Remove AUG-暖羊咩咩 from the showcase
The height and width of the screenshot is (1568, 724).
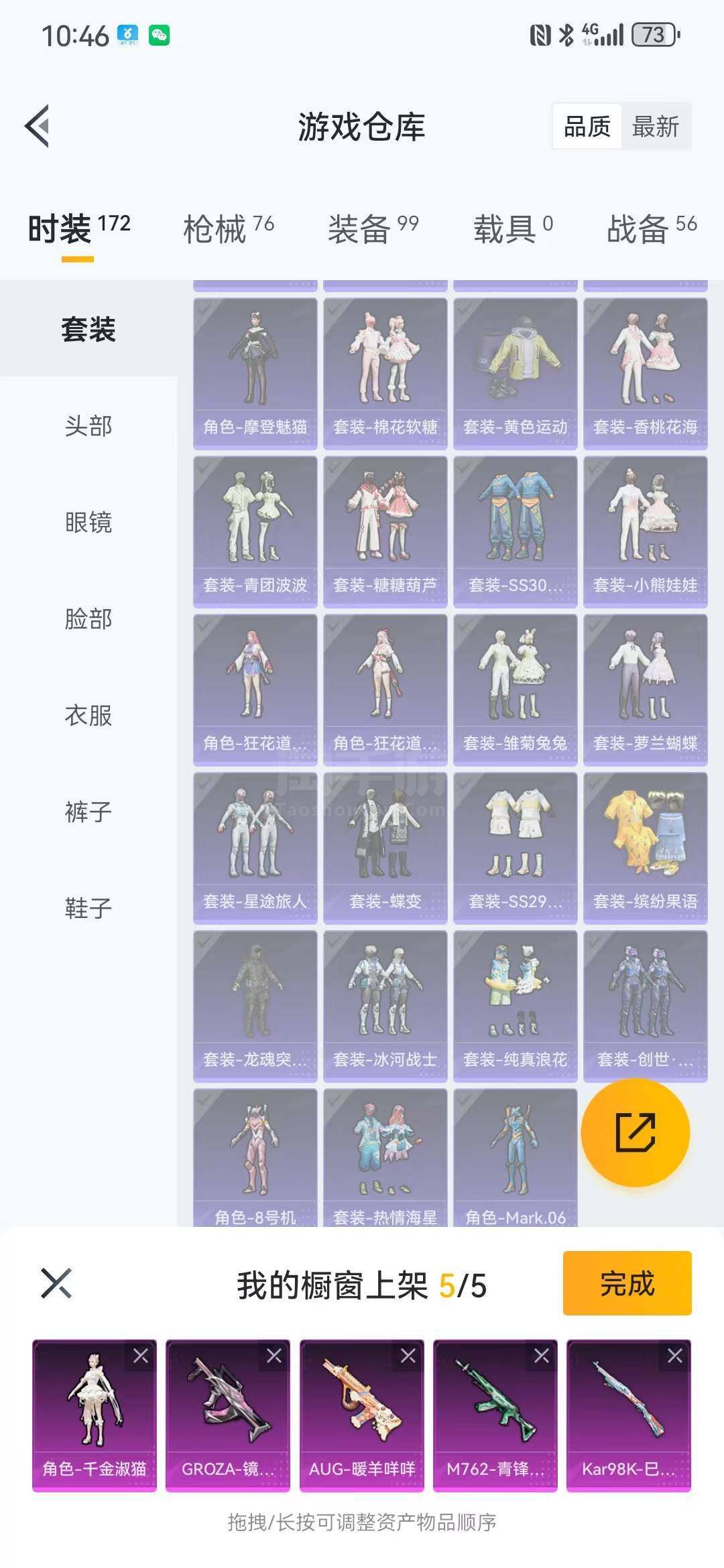tap(408, 1356)
